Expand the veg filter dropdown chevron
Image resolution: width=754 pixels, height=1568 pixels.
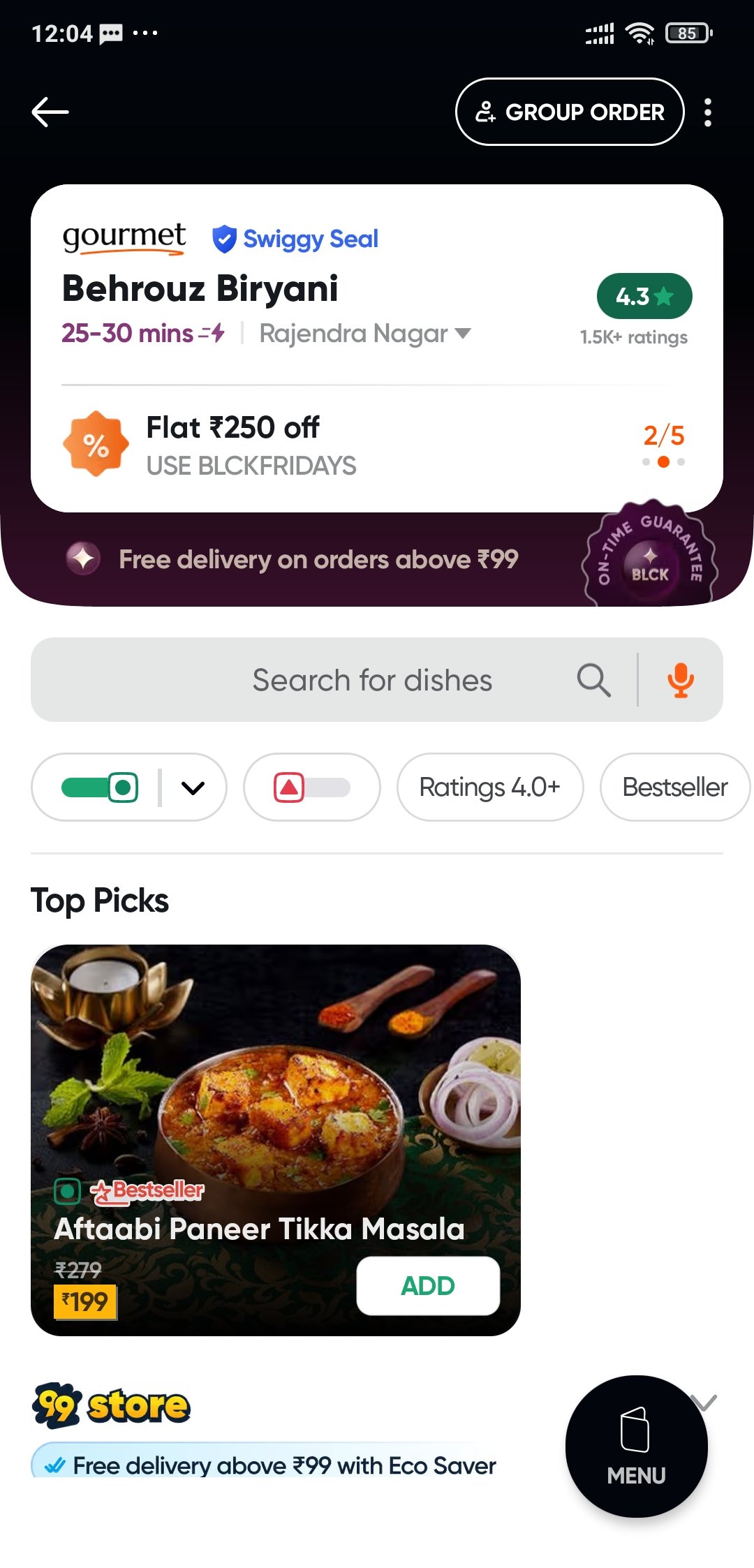coord(193,787)
